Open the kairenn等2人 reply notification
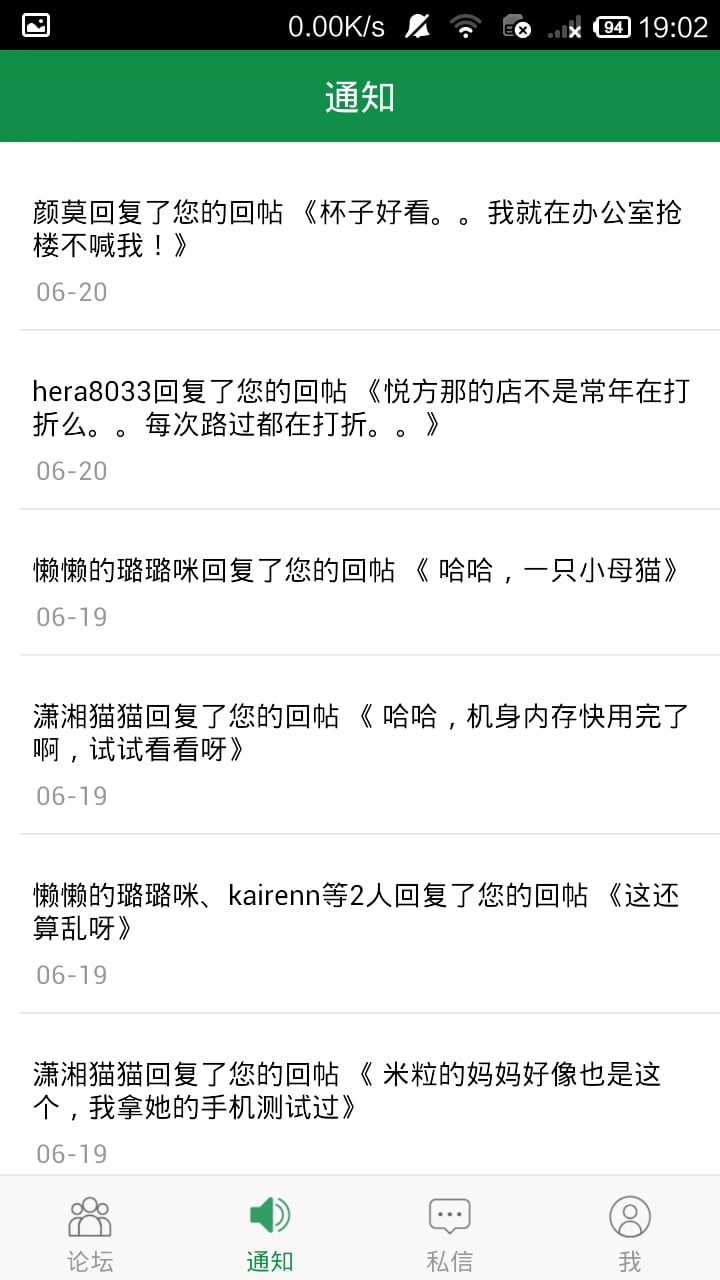 tap(360, 924)
